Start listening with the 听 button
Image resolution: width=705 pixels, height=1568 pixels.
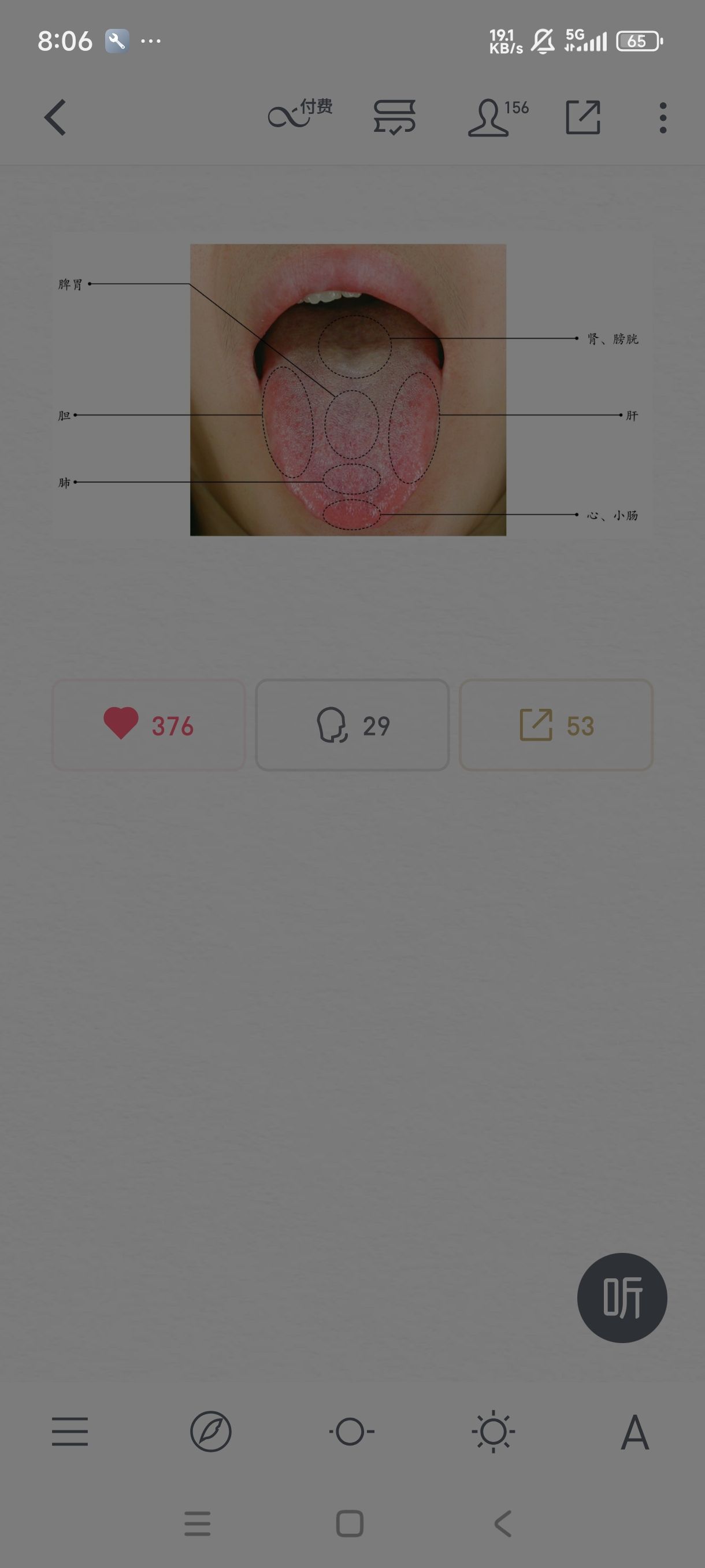pos(622,1299)
